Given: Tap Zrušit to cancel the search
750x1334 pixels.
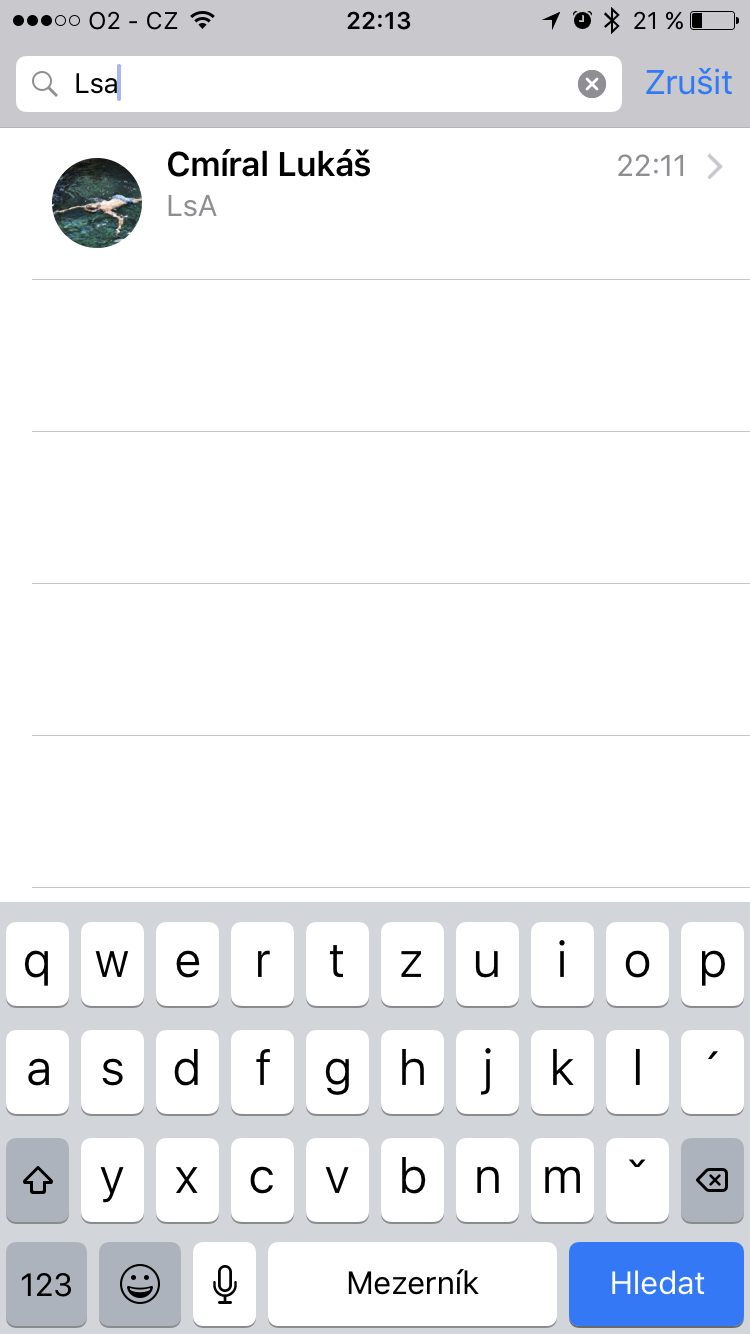Looking at the screenshot, I should pos(688,83).
